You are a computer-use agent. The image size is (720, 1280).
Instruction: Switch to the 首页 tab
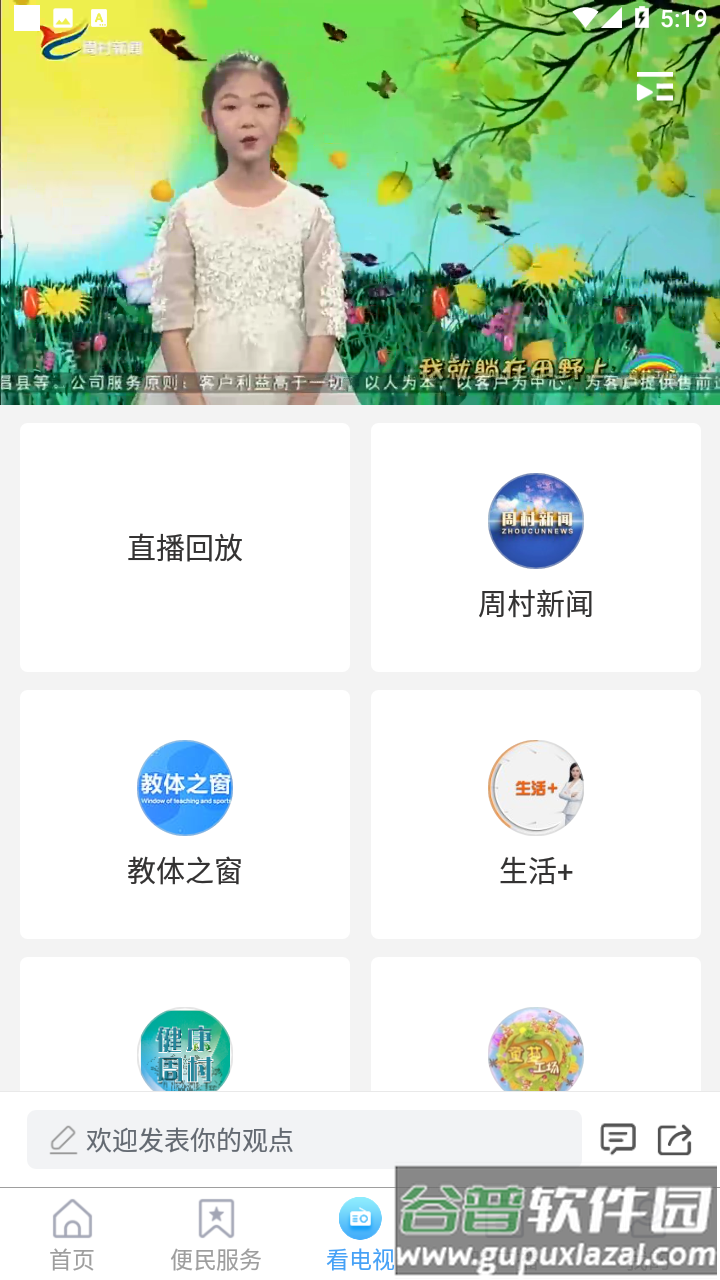pyautogui.click(x=72, y=1234)
